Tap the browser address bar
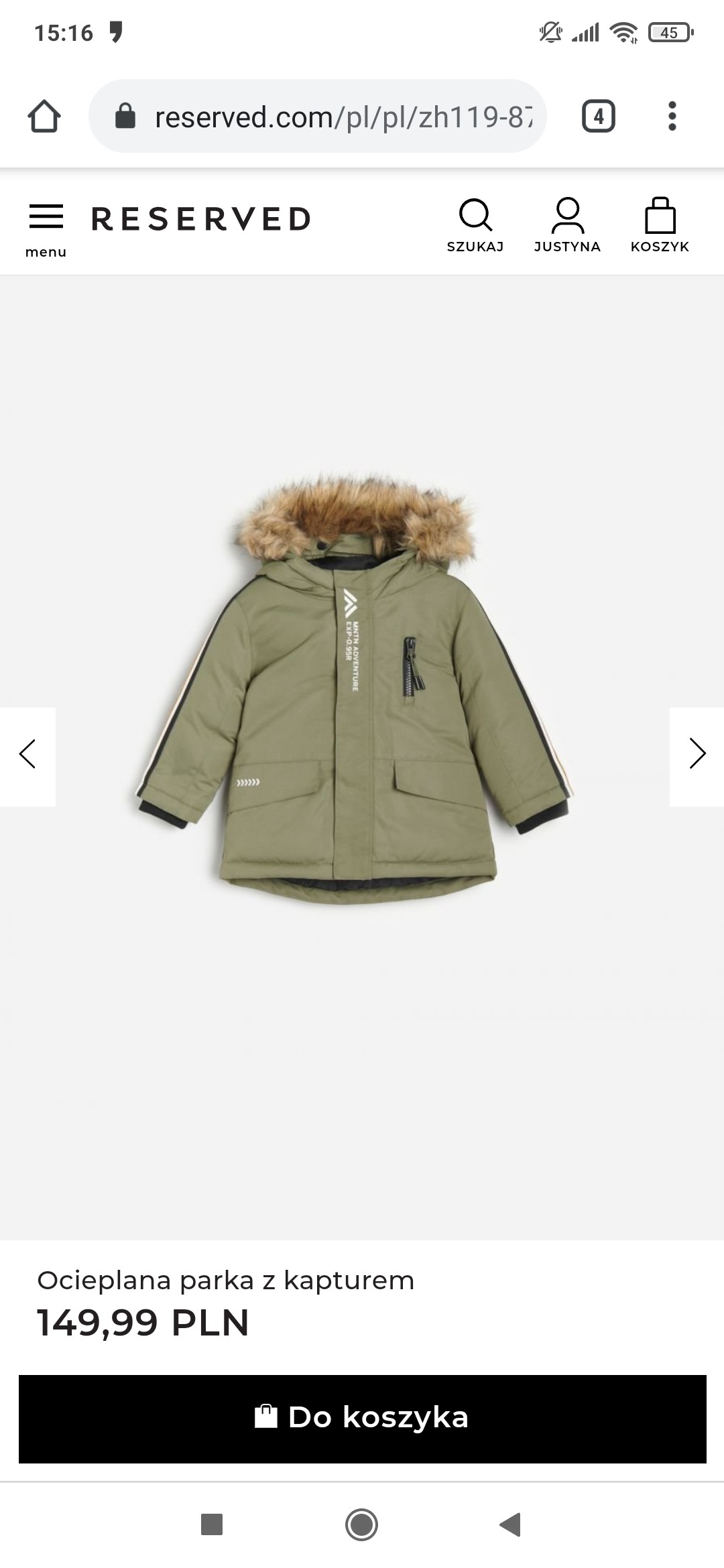724x1568 pixels. (x=335, y=117)
